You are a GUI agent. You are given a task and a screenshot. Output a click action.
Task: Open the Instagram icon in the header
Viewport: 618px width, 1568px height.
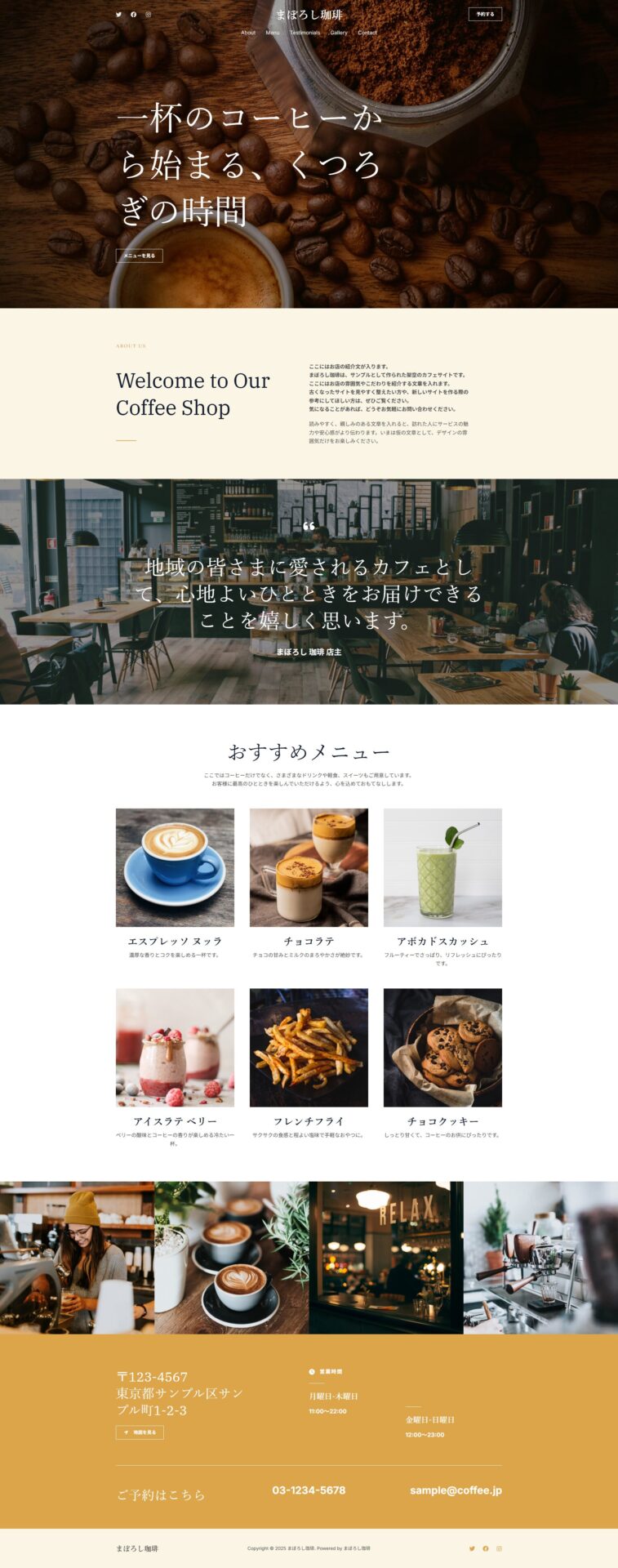(x=148, y=14)
